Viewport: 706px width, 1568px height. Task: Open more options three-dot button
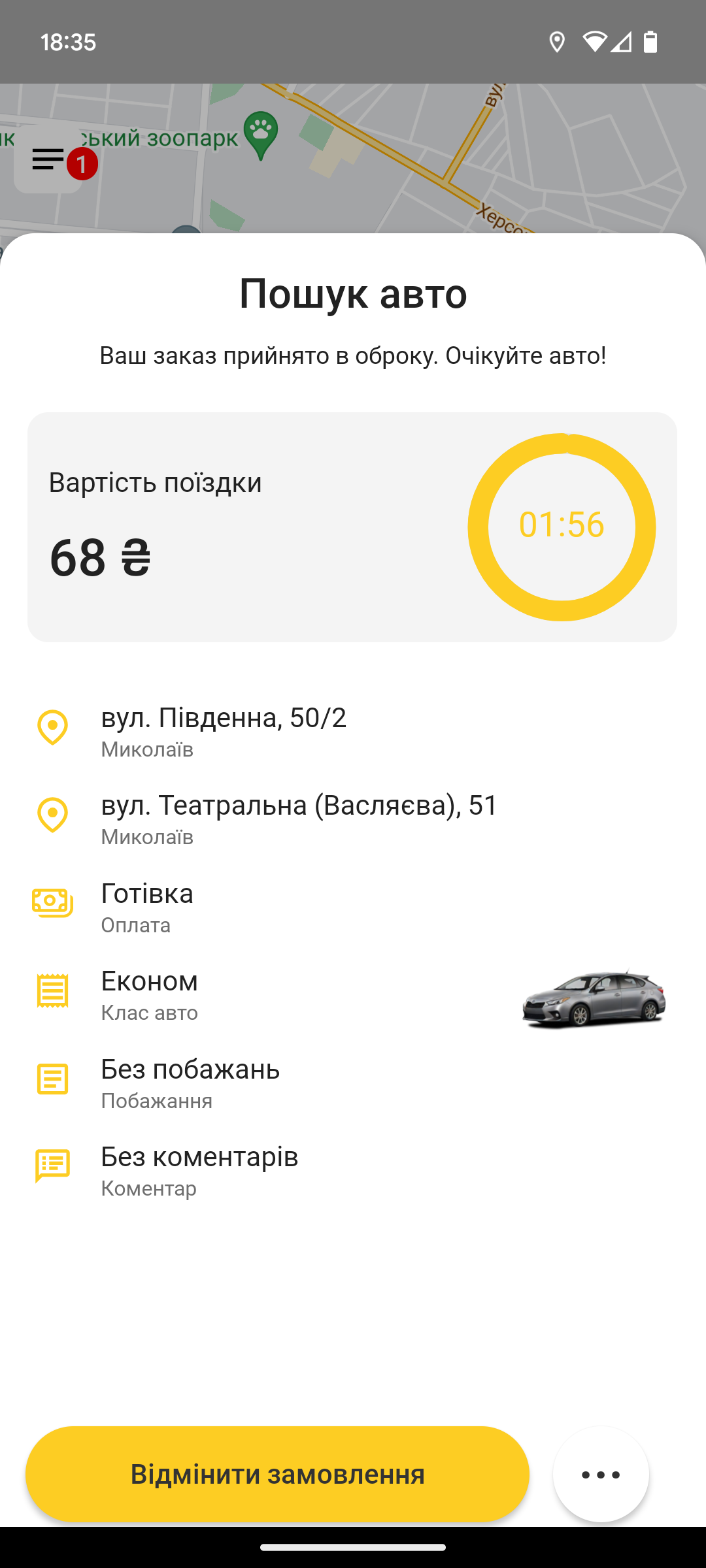[x=601, y=1474]
